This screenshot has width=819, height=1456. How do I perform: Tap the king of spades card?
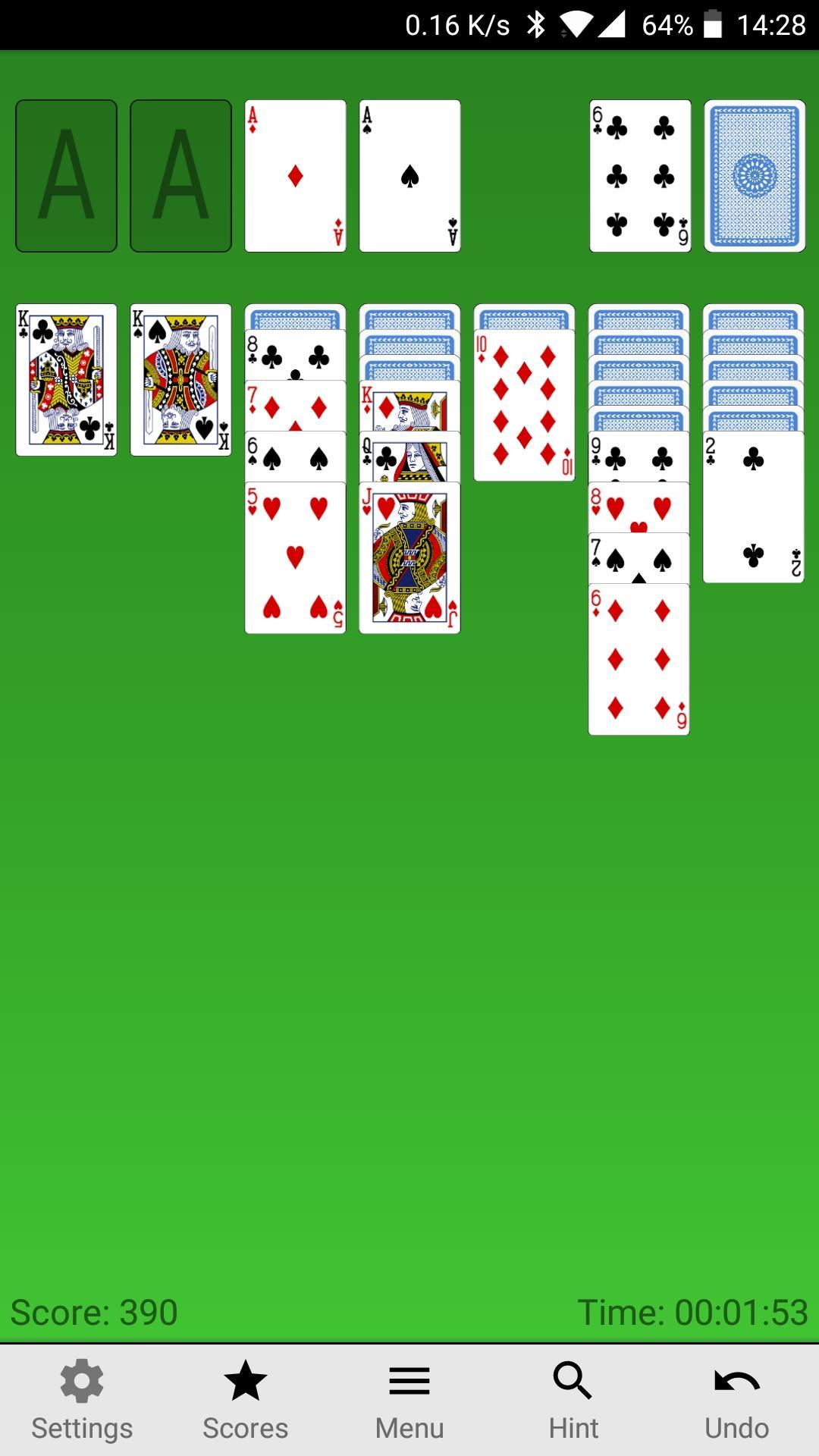coord(180,380)
